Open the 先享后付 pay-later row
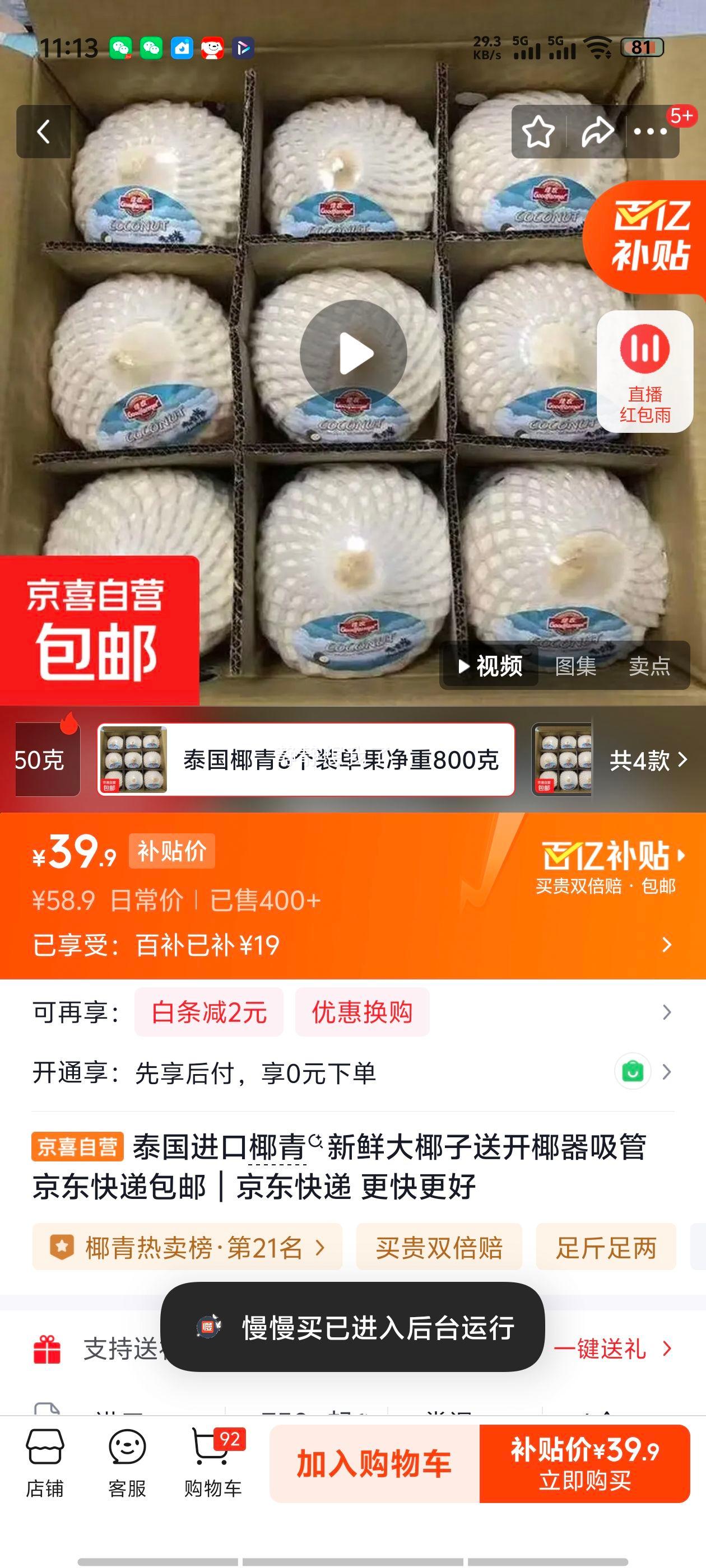 (x=354, y=1072)
